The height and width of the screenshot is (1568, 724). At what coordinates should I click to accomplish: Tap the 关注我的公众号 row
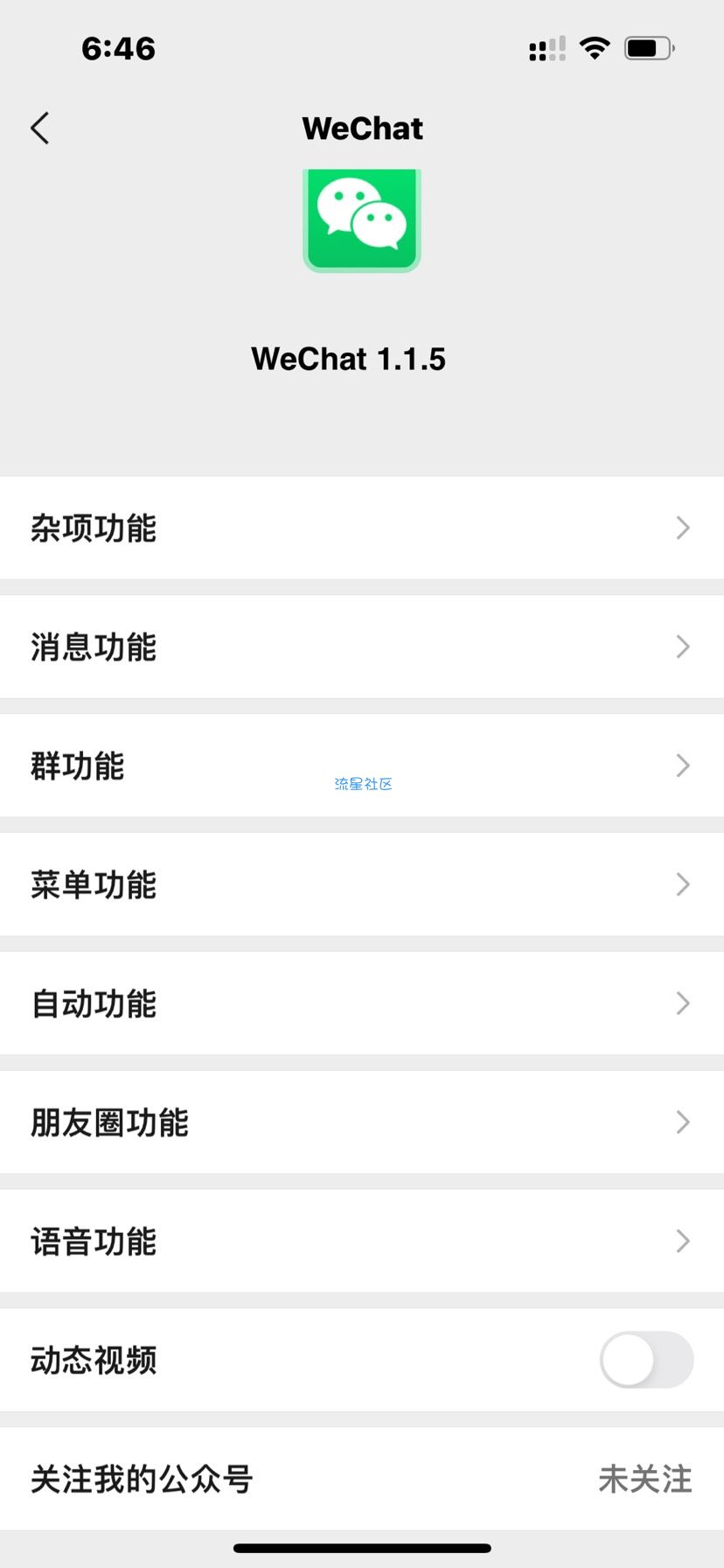click(x=362, y=1480)
